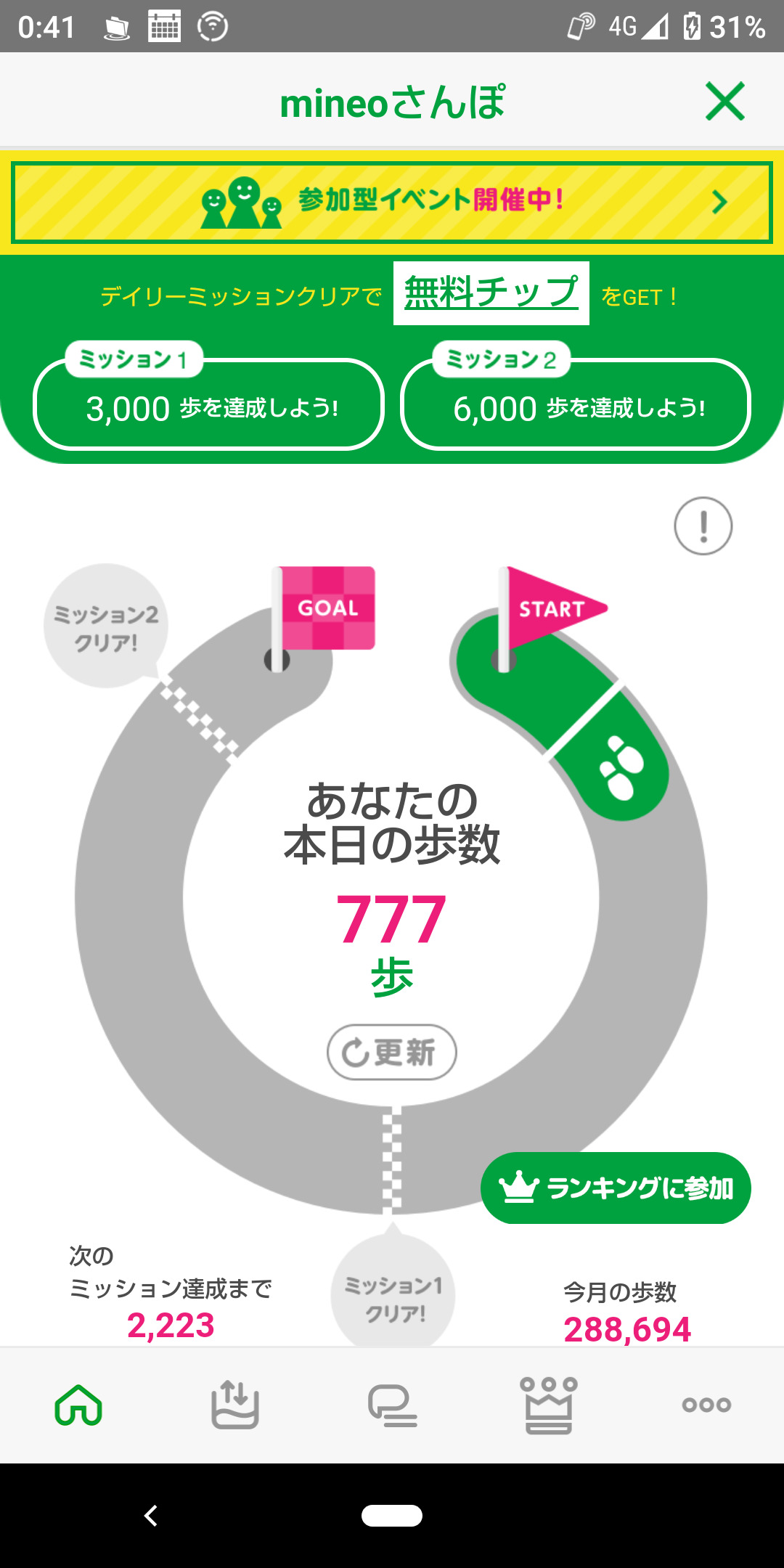The image size is (784, 1568).
Task: Open the home tab in bottom navigation
Action: click(x=80, y=1405)
